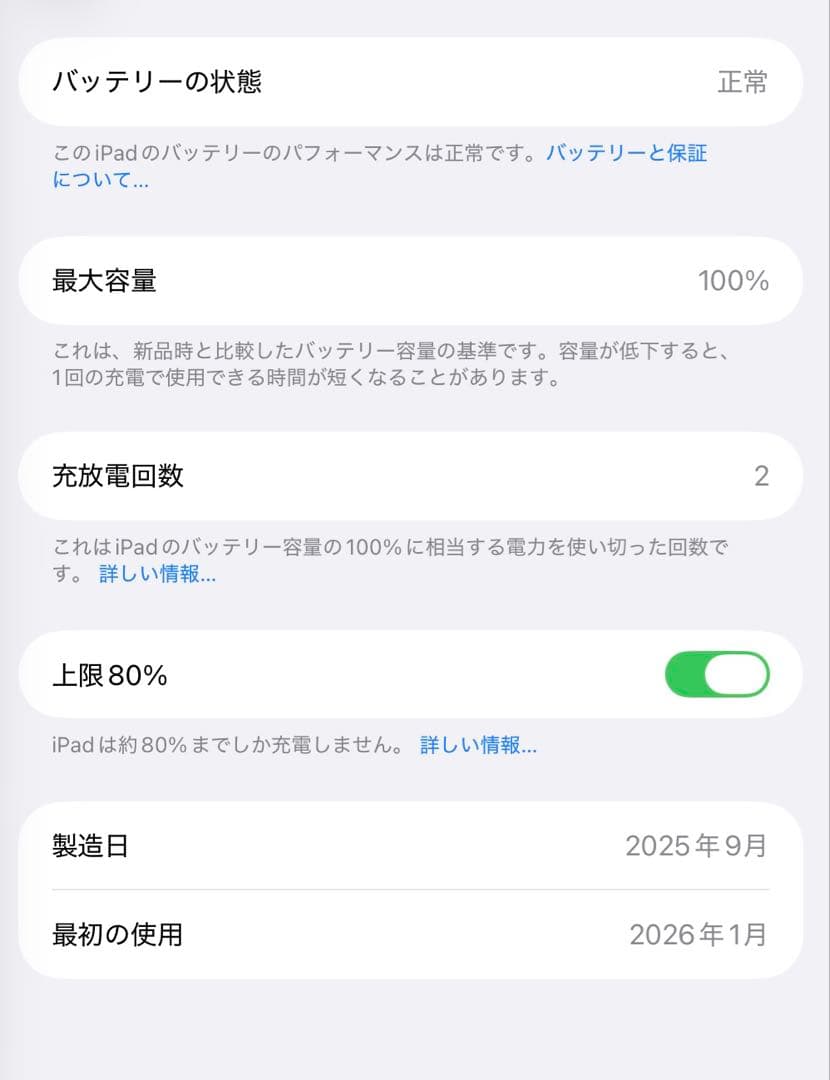Select the 最大容量 row

point(415,280)
